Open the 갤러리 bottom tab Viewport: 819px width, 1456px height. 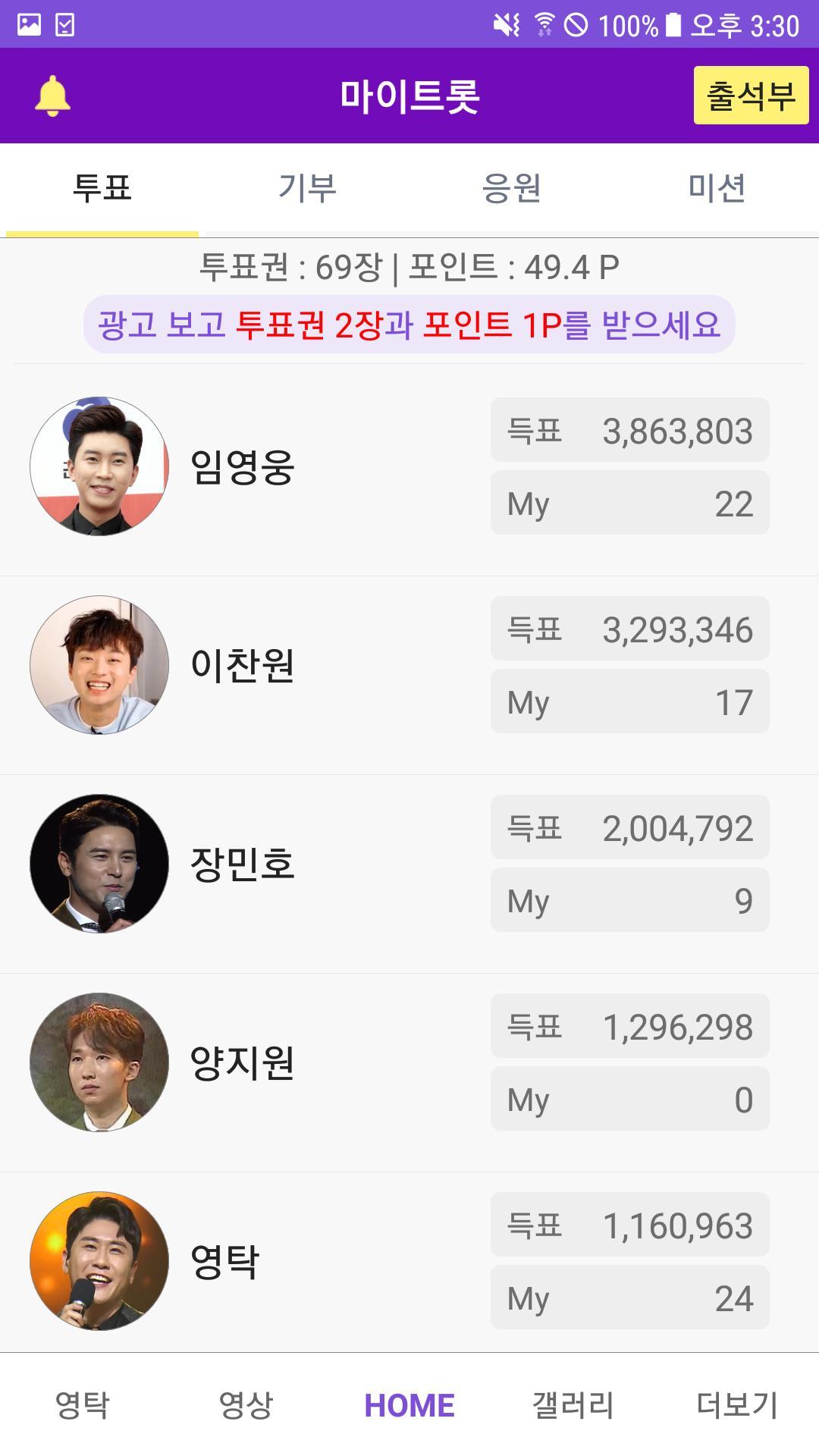pos(573,1404)
